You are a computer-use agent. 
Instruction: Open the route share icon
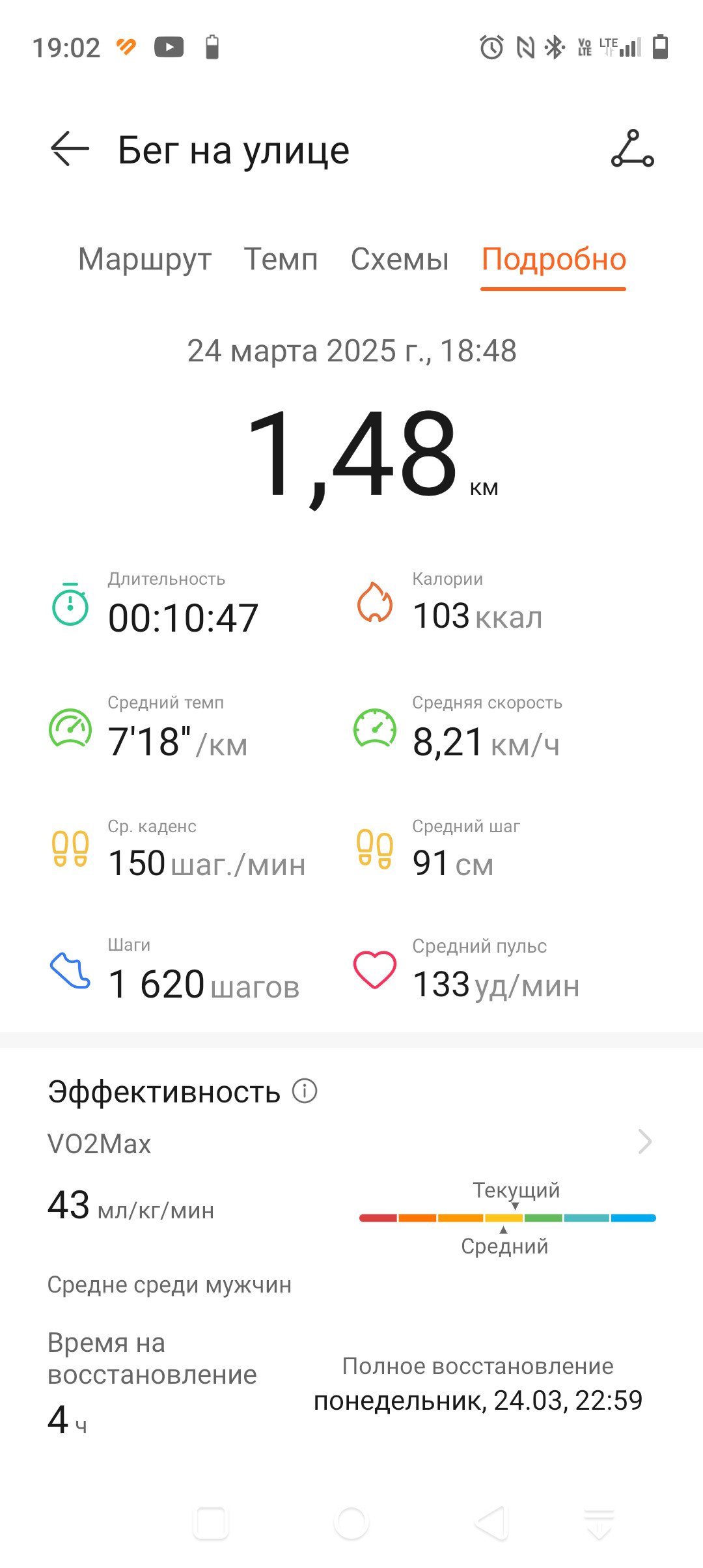click(x=632, y=149)
